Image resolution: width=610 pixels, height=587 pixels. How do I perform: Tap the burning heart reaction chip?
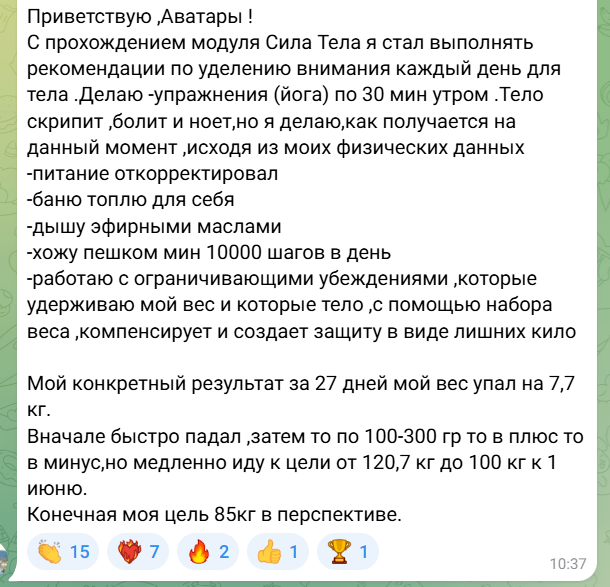point(138,552)
